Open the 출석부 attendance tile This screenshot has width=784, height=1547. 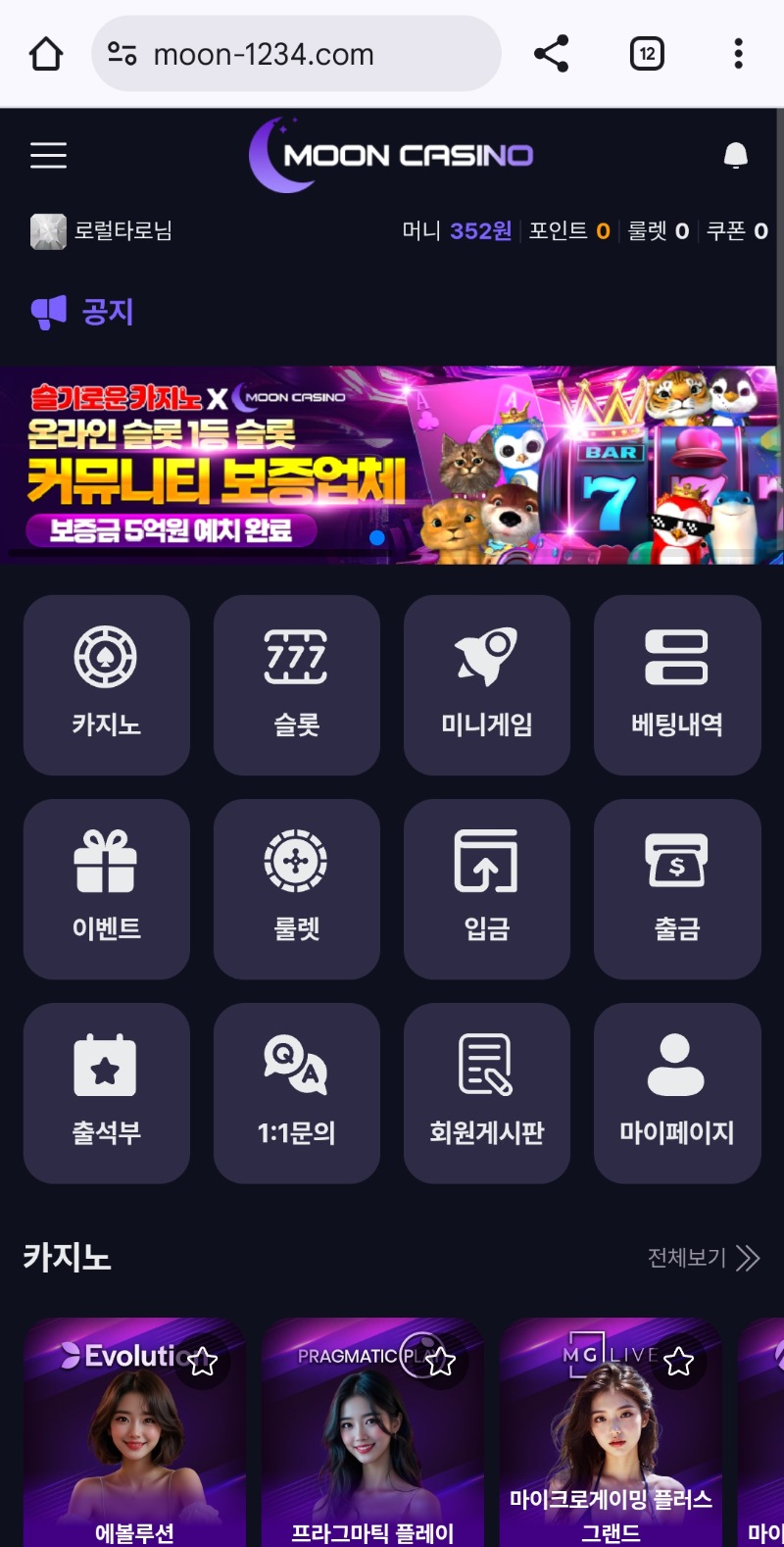[107, 1092]
